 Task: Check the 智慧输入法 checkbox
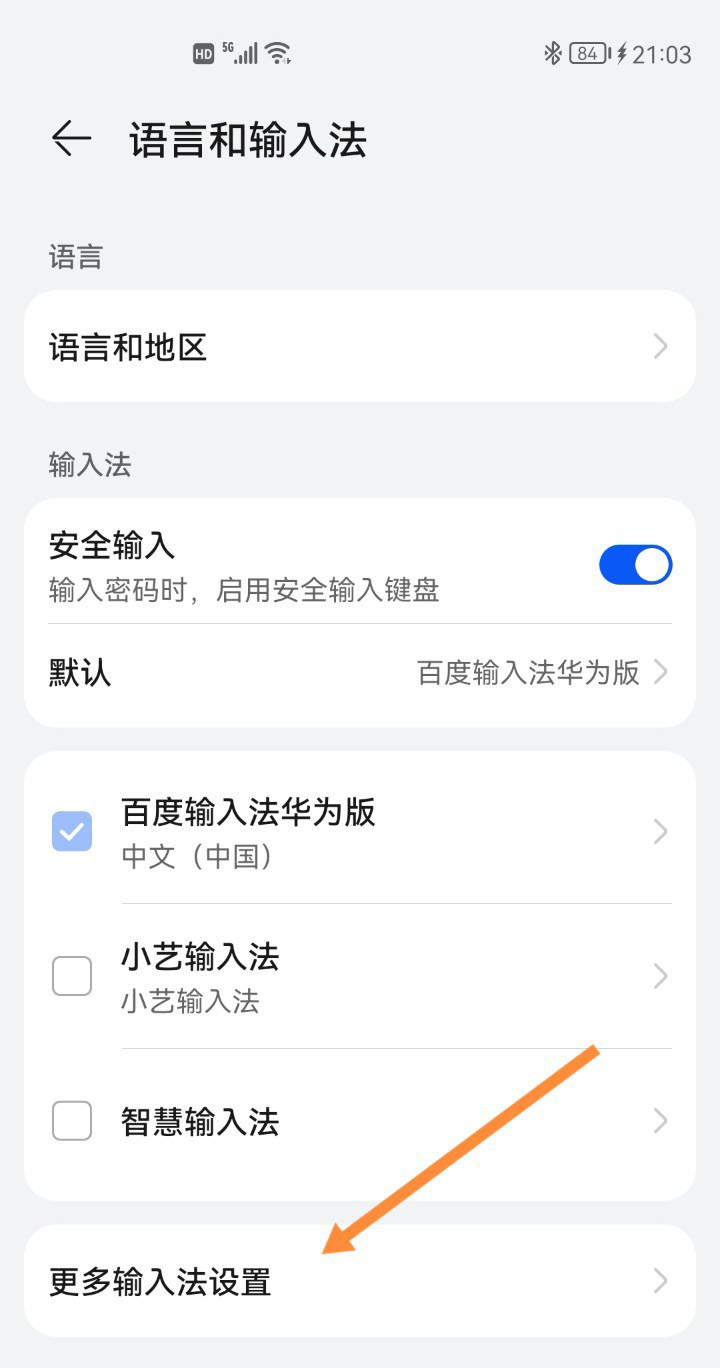pos(72,1122)
